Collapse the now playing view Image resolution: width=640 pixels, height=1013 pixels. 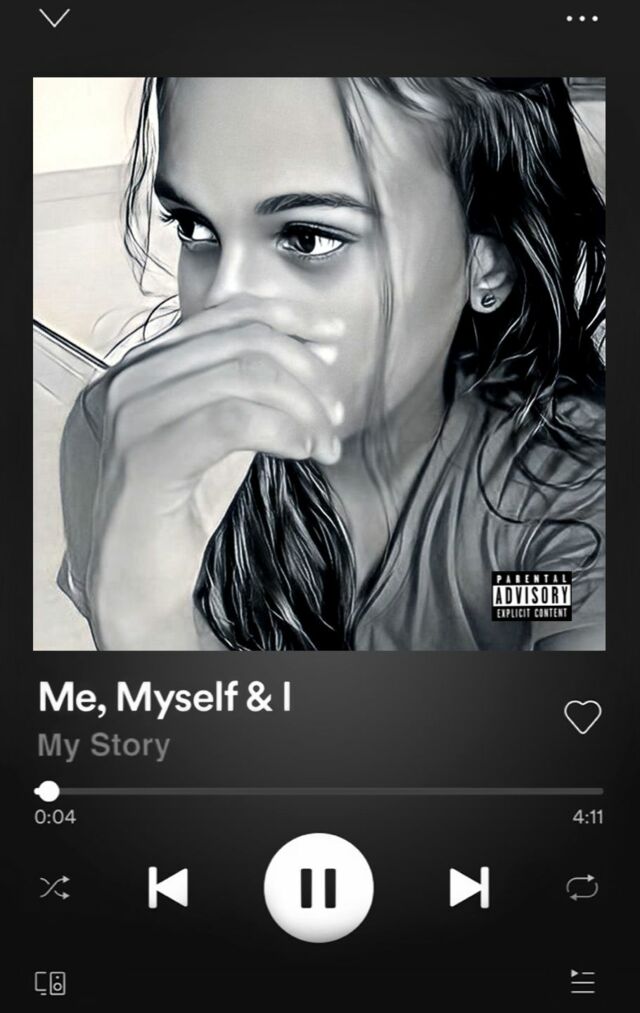(x=54, y=18)
